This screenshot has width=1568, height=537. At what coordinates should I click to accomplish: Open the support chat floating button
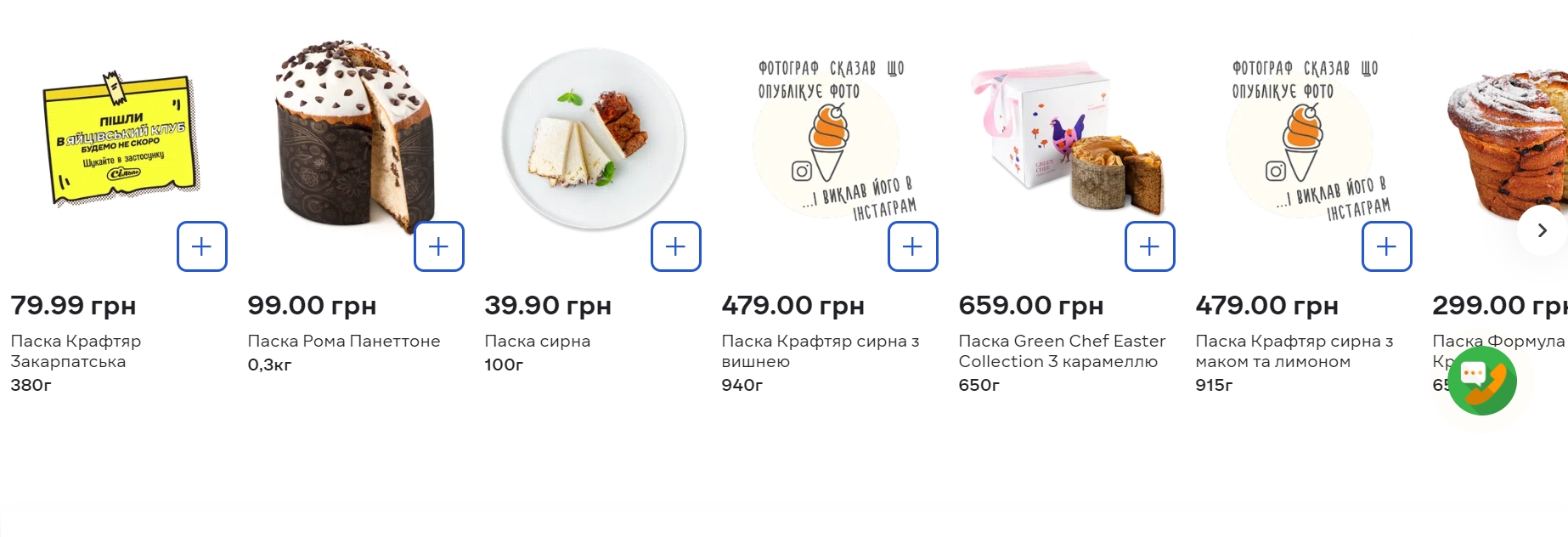[x=1482, y=381]
